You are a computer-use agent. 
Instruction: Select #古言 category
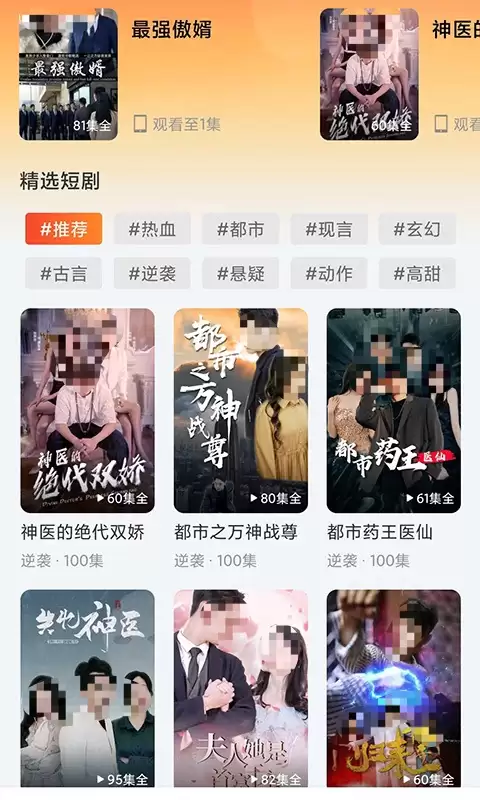64,273
